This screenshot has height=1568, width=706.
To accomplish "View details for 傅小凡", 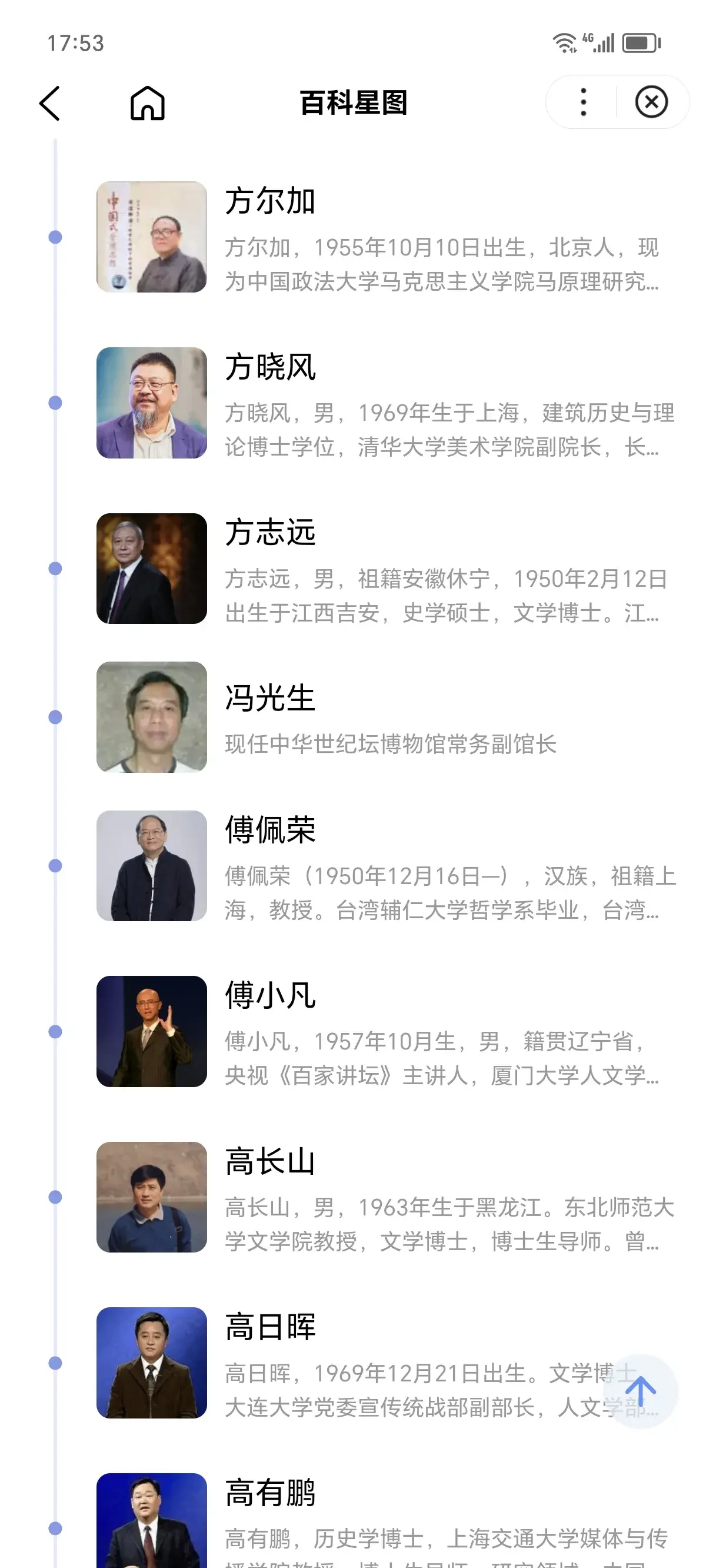I will pos(387,1032).
